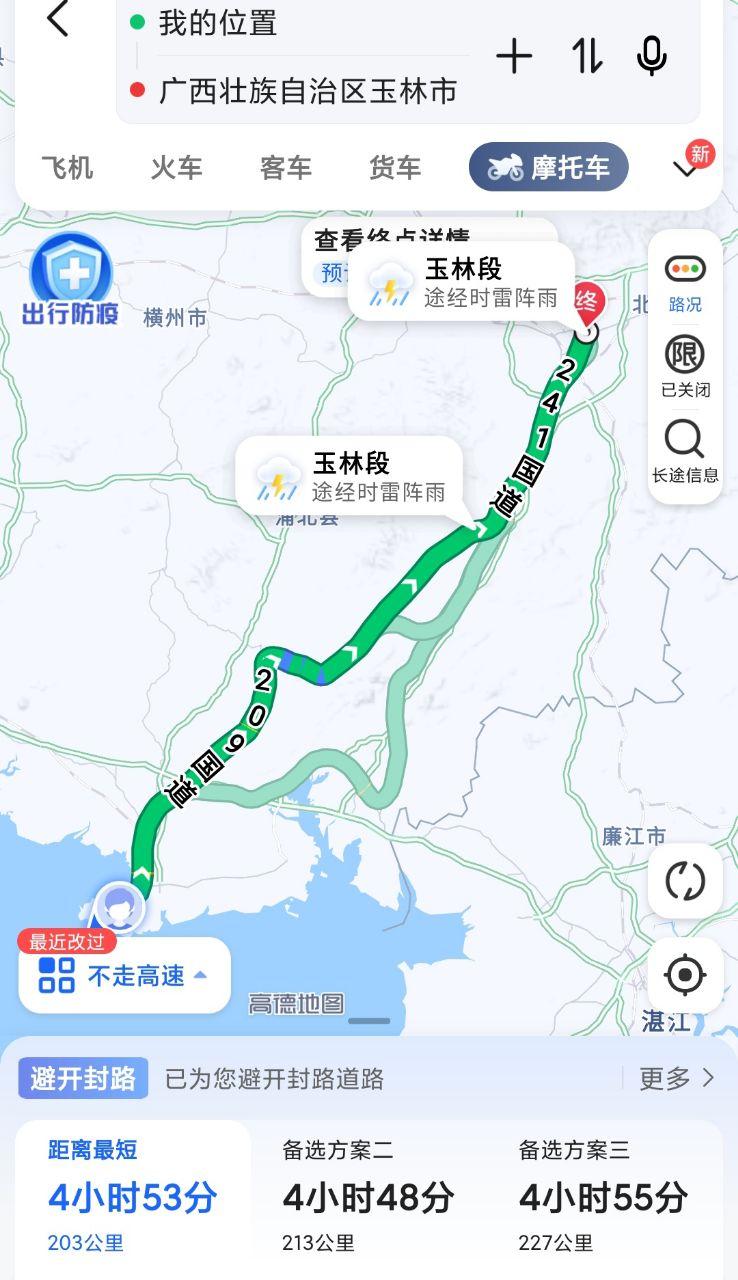Switch to the 飞机 travel mode
The height and width of the screenshot is (1280, 738).
[x=67, y=167]
